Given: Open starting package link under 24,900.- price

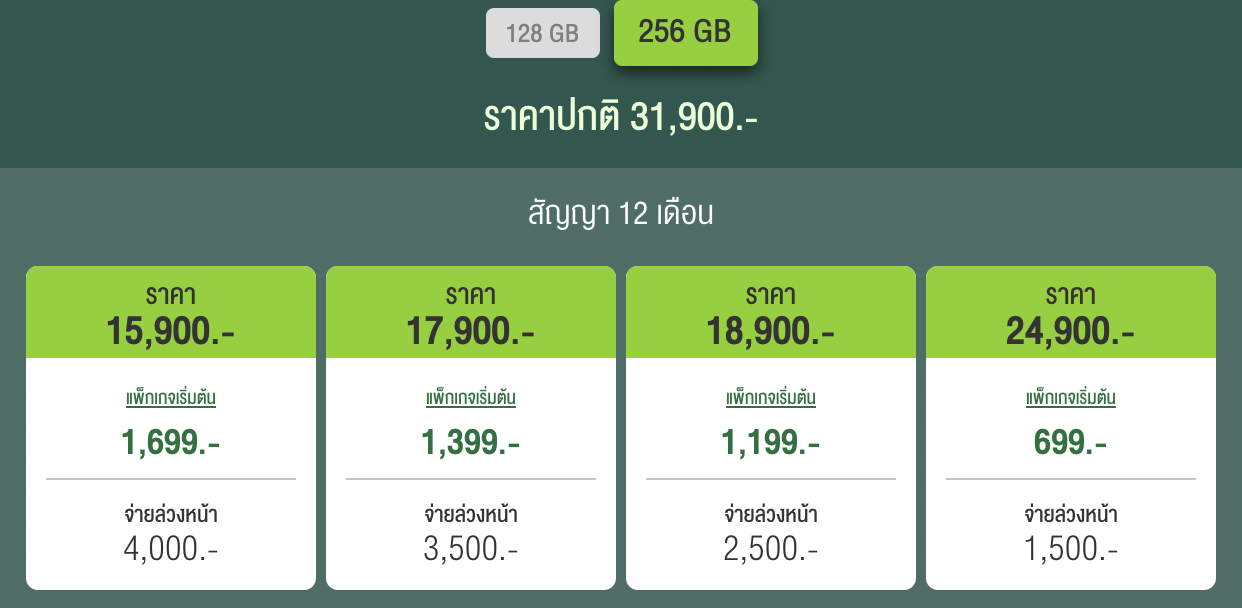Looking at the screenshot, I should [x=1071, y=398].
